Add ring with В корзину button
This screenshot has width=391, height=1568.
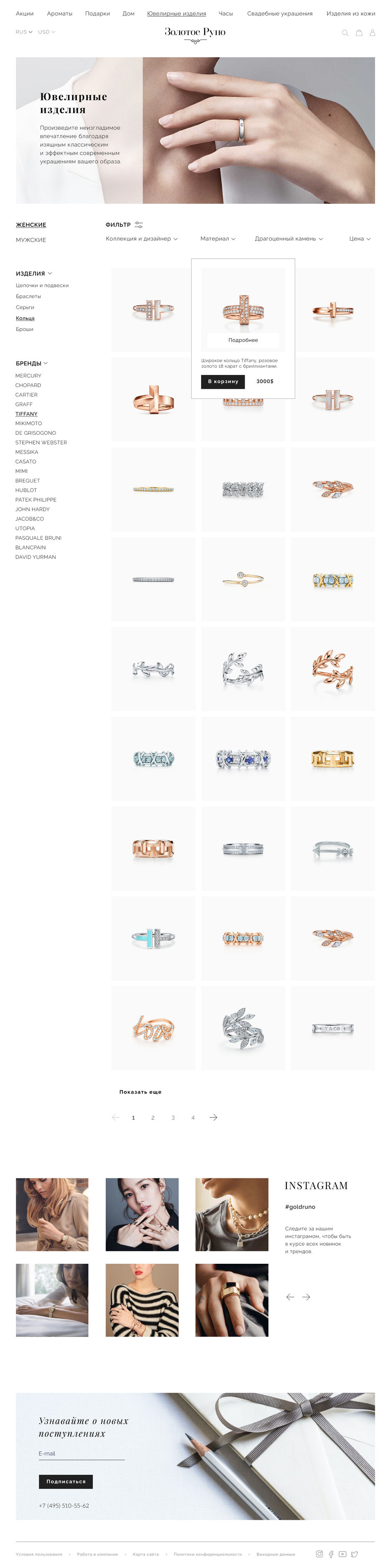pos(222,382)
